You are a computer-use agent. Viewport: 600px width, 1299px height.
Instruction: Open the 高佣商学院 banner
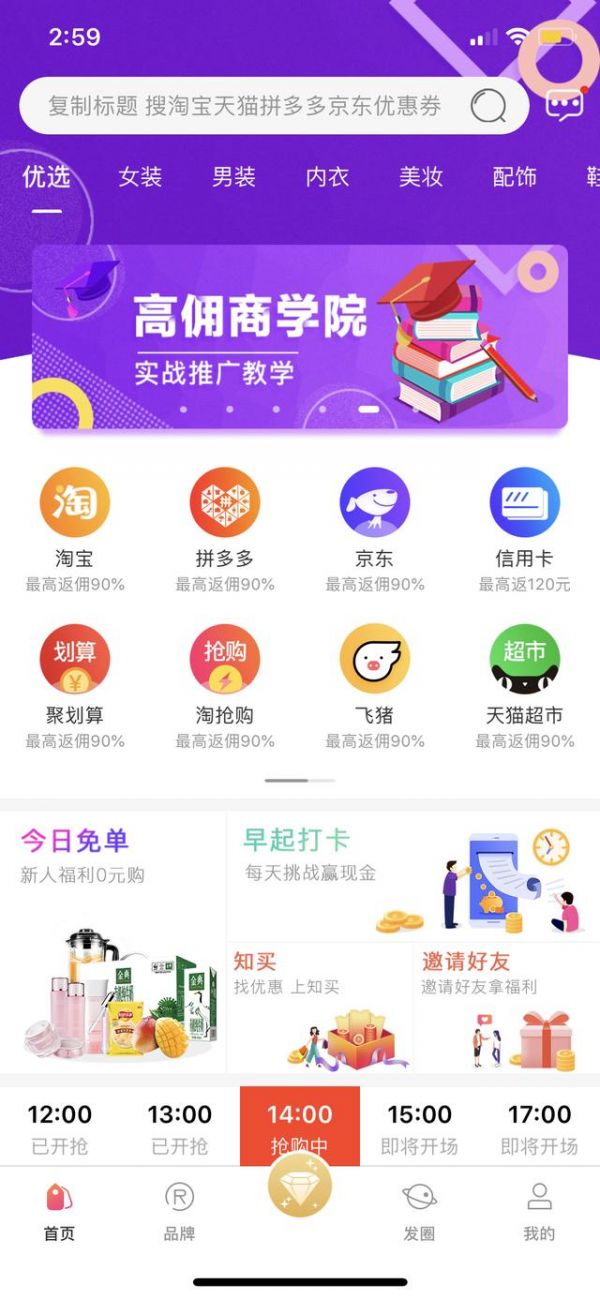coord(300,337)
